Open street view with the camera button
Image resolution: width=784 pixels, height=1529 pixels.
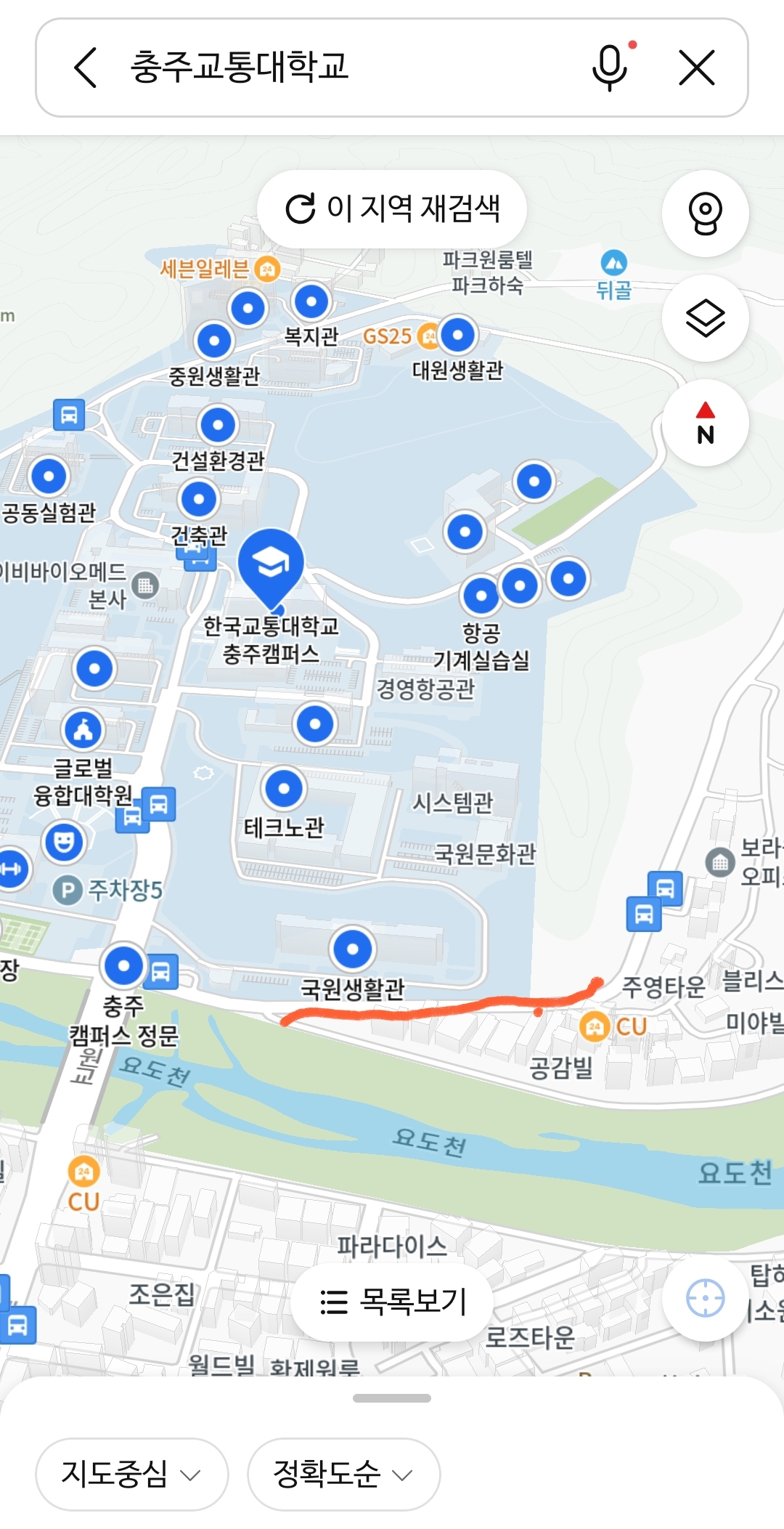pos(705,213)
